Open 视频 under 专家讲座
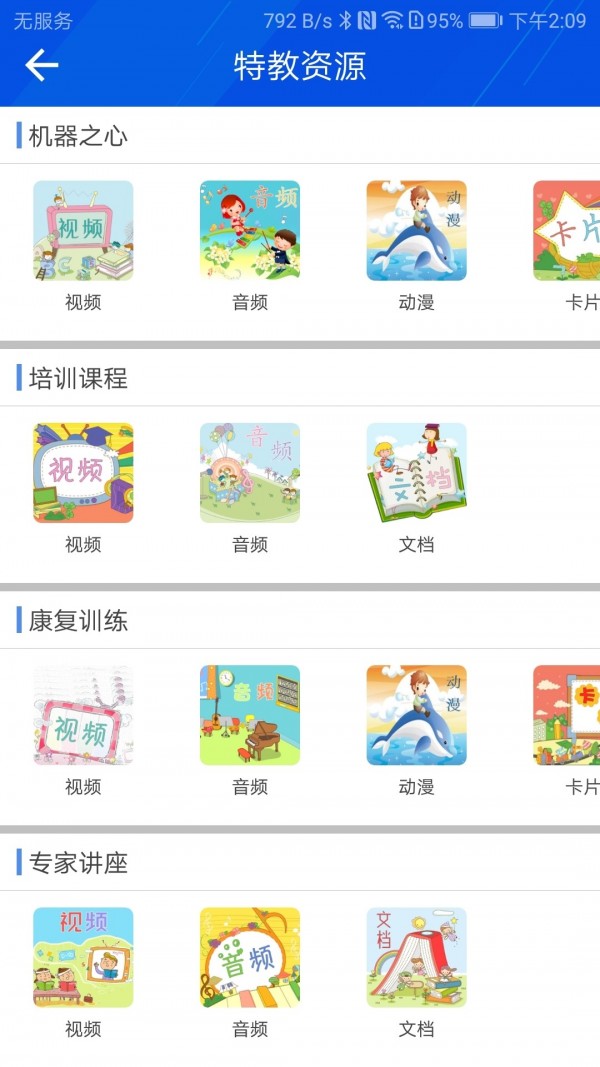The image size is (600, 1067). 83,957
